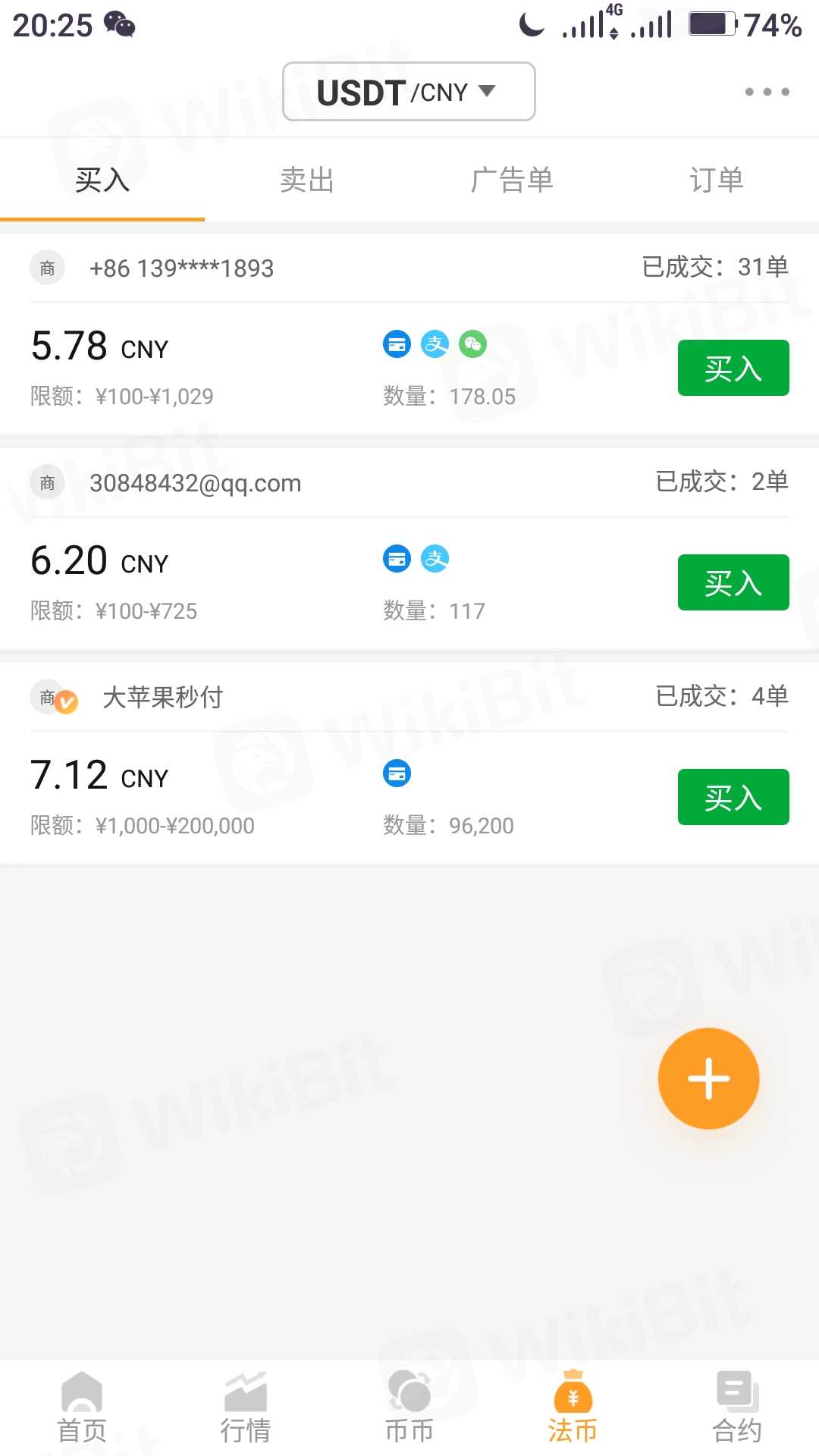
Task: Open the 行情 market tab
Action: (x=246, y=1407)
